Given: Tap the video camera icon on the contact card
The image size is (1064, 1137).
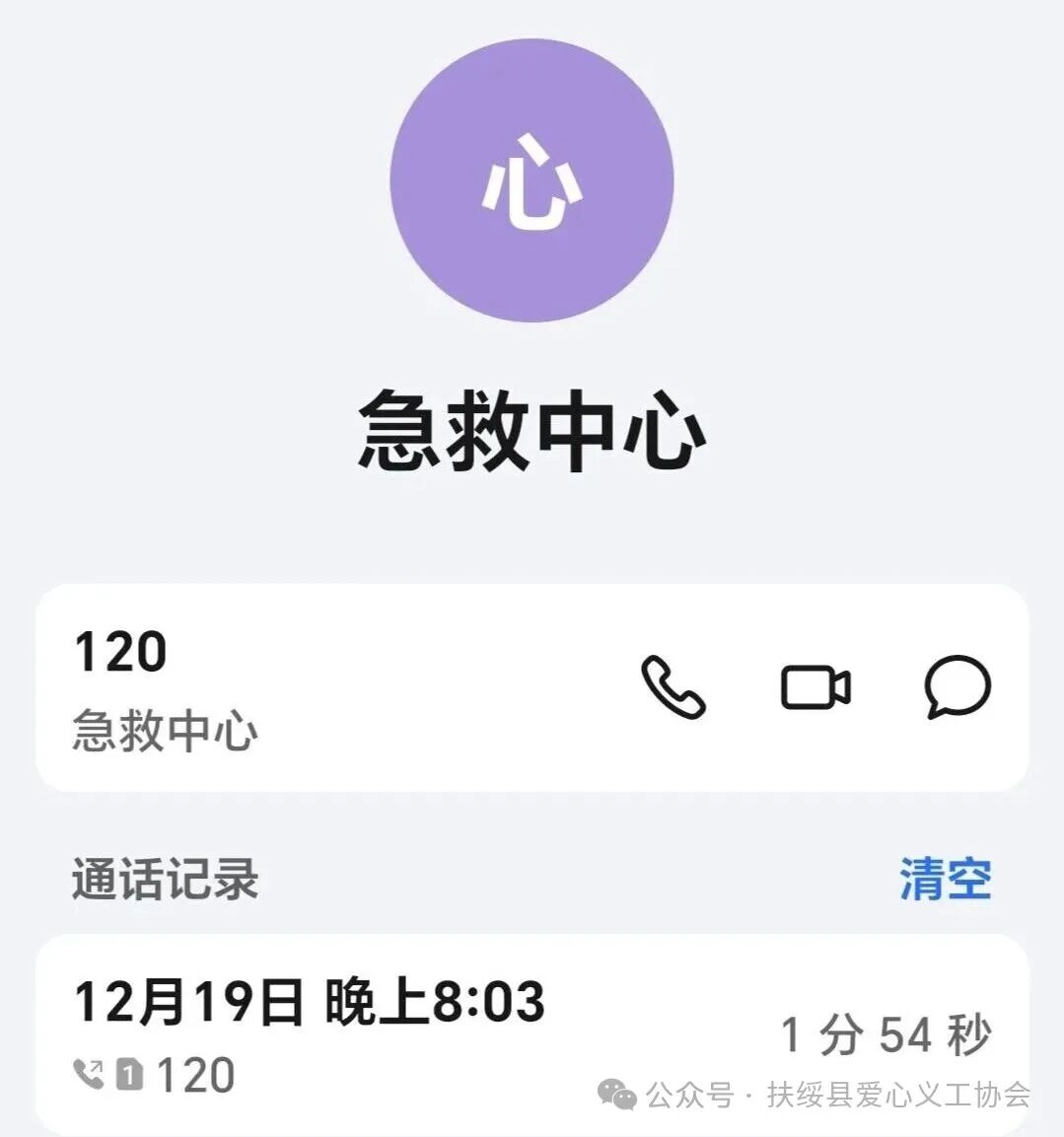Looking at the screenshot, I should tap(816, 688).
